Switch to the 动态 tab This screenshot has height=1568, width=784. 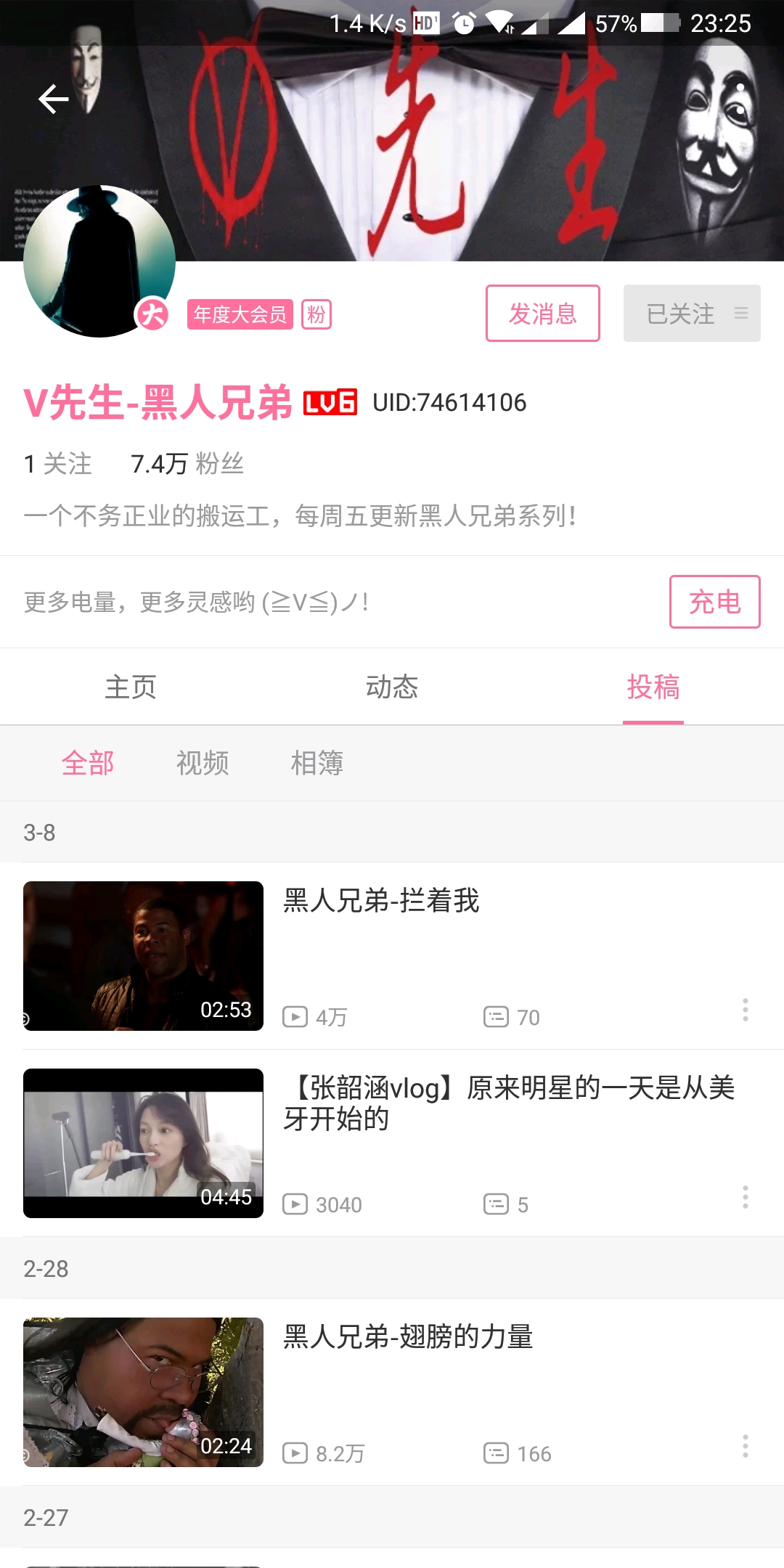pyautogui.click(x=392, y=687)
